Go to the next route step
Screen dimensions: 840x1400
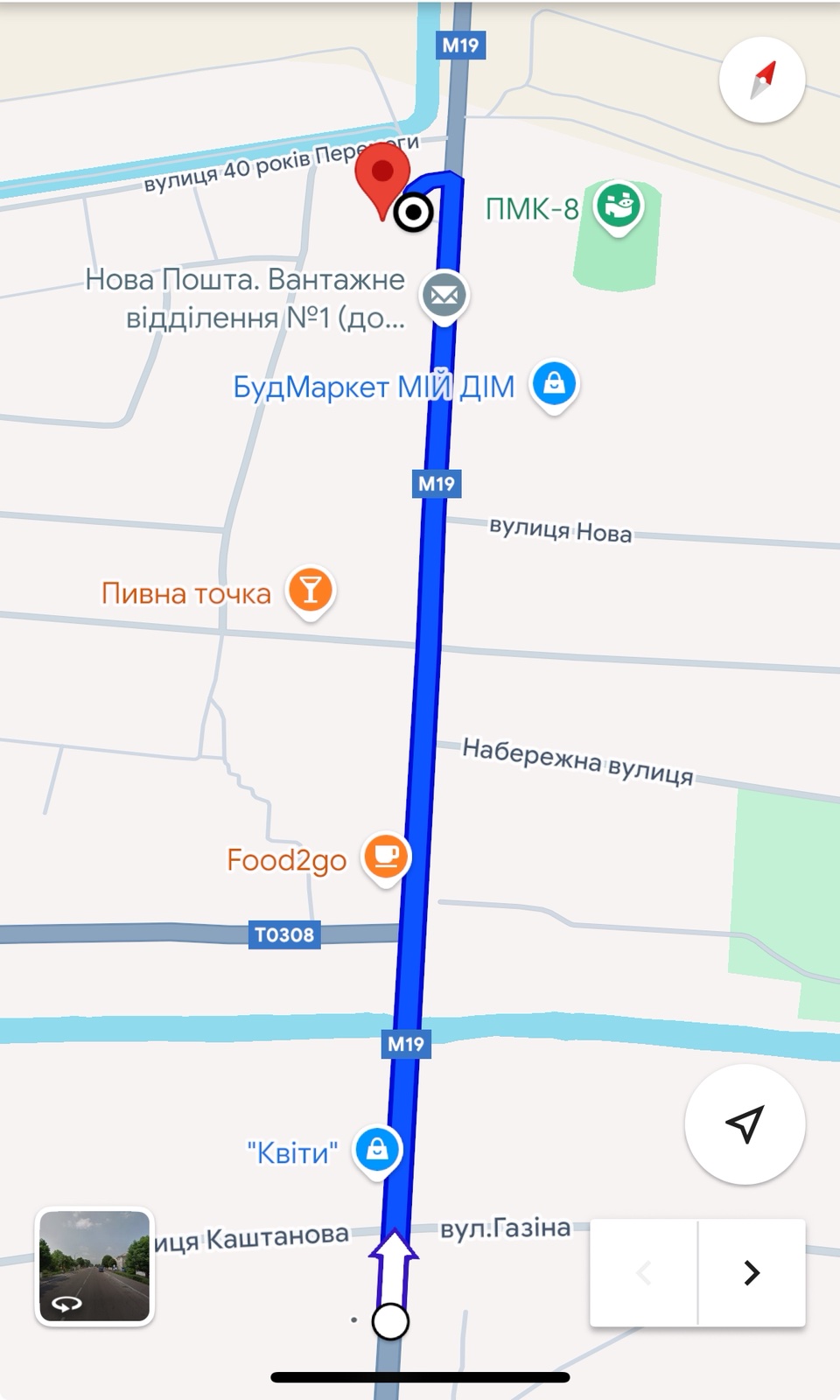click(x=752, y=1272)
